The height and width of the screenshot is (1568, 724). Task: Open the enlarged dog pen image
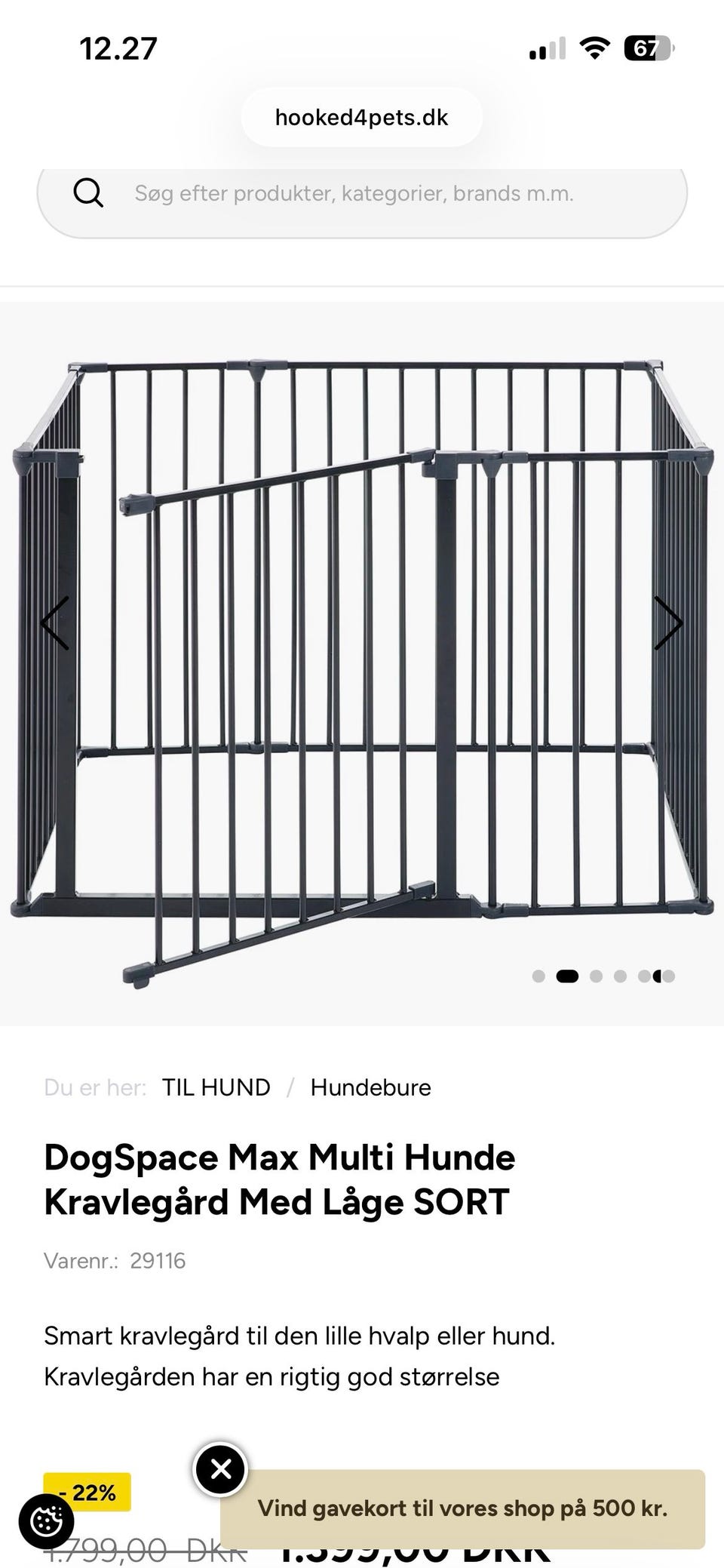[x=362, y=664]
